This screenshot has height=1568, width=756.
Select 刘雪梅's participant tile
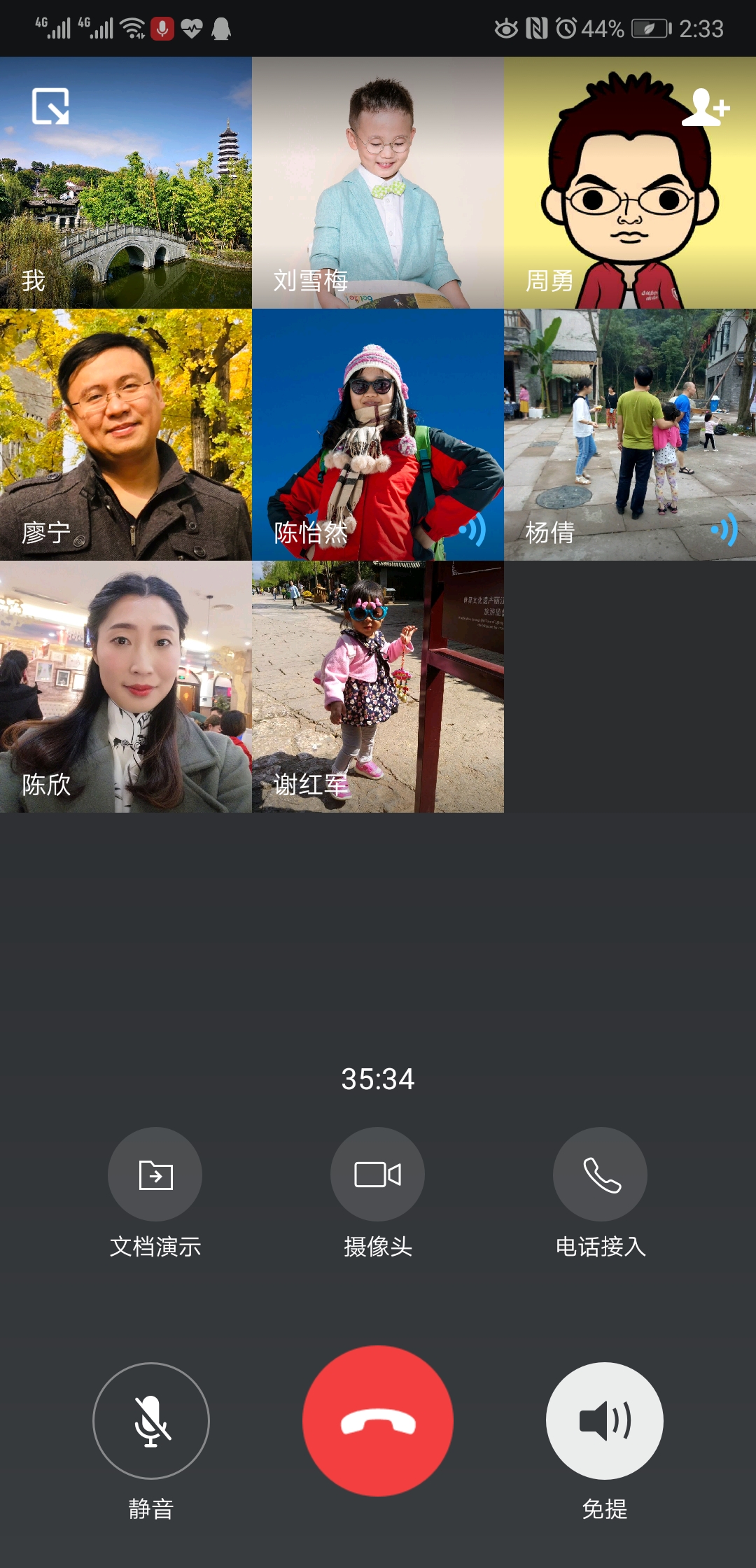(x=378, y=183)
